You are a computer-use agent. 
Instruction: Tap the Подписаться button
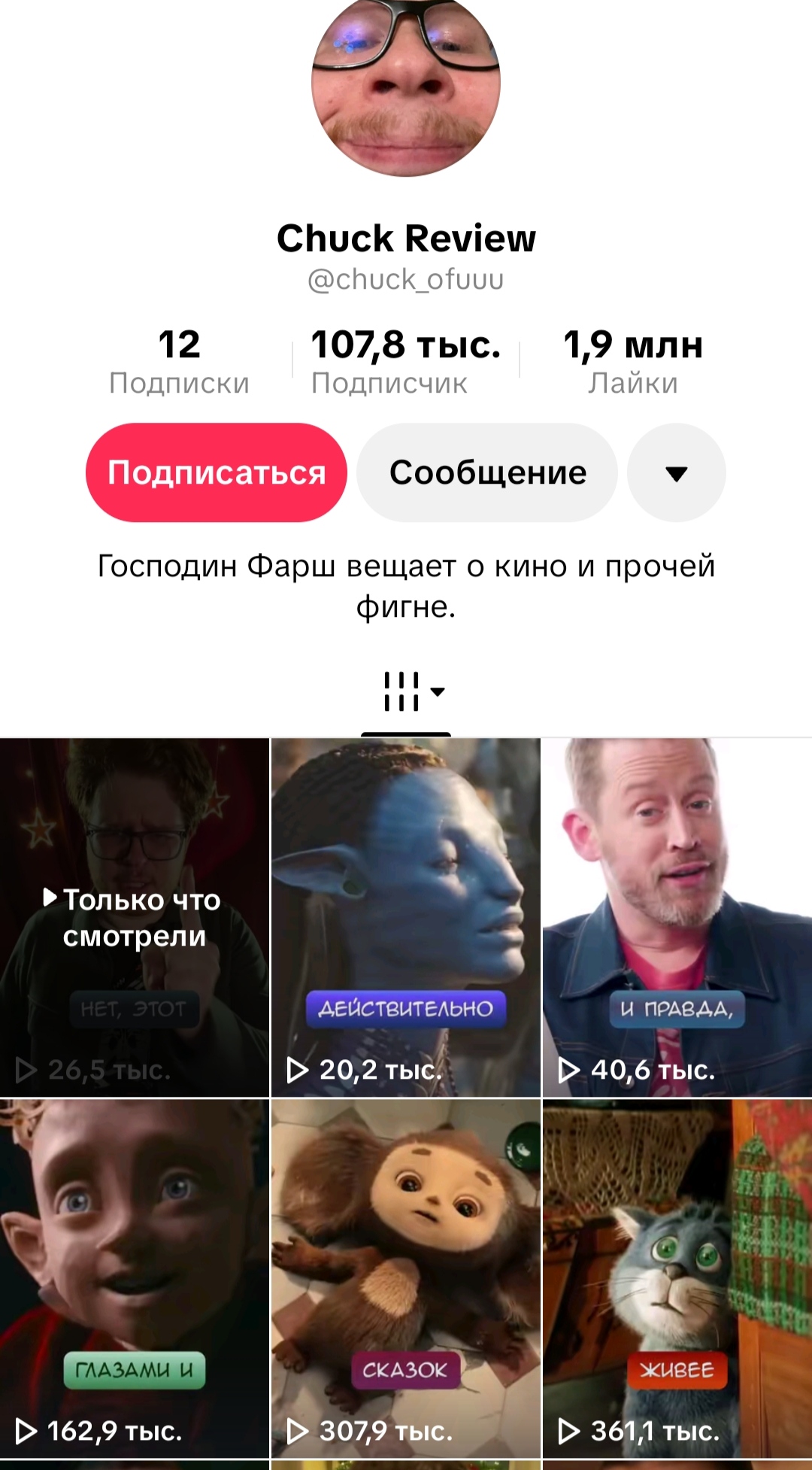coord(217,472)
